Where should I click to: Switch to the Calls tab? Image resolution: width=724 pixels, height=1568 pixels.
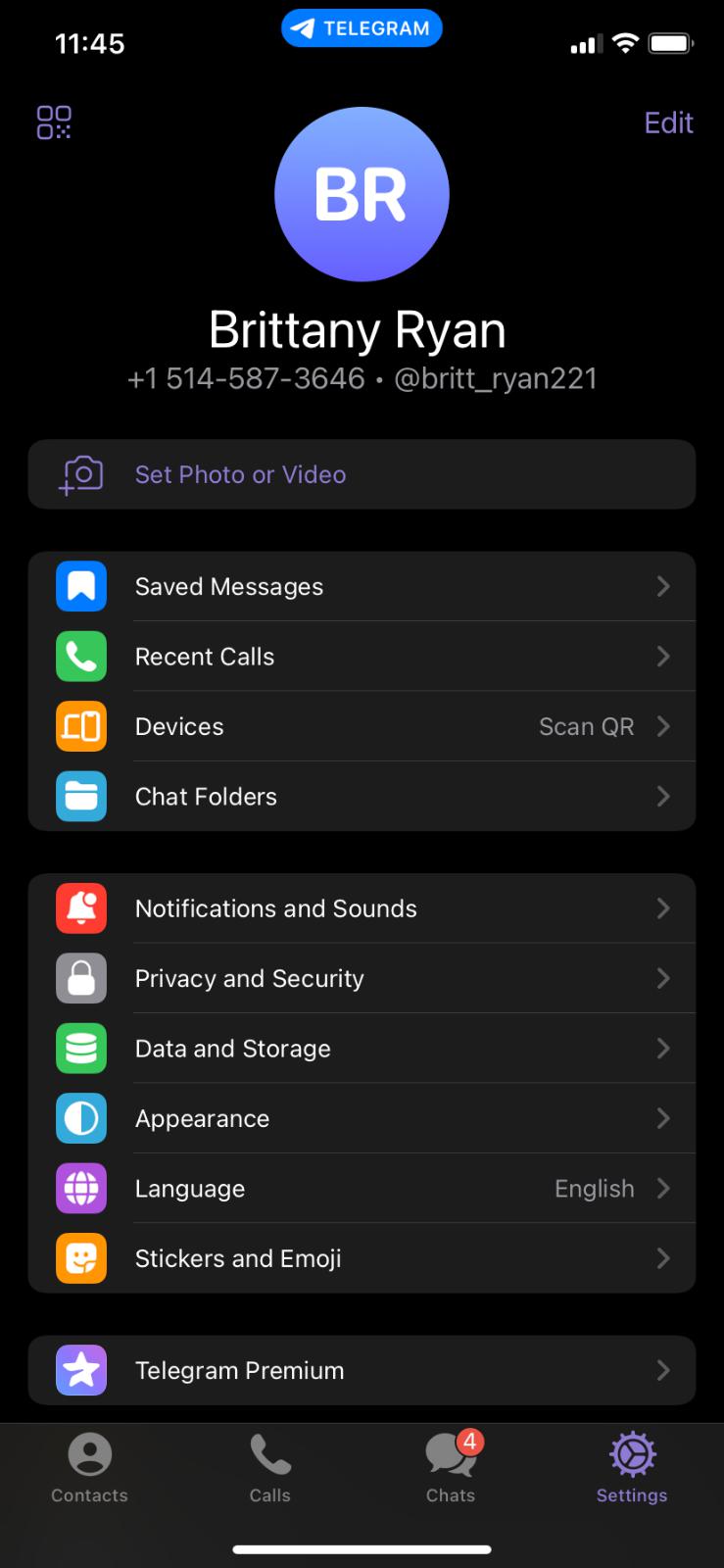270,1467
